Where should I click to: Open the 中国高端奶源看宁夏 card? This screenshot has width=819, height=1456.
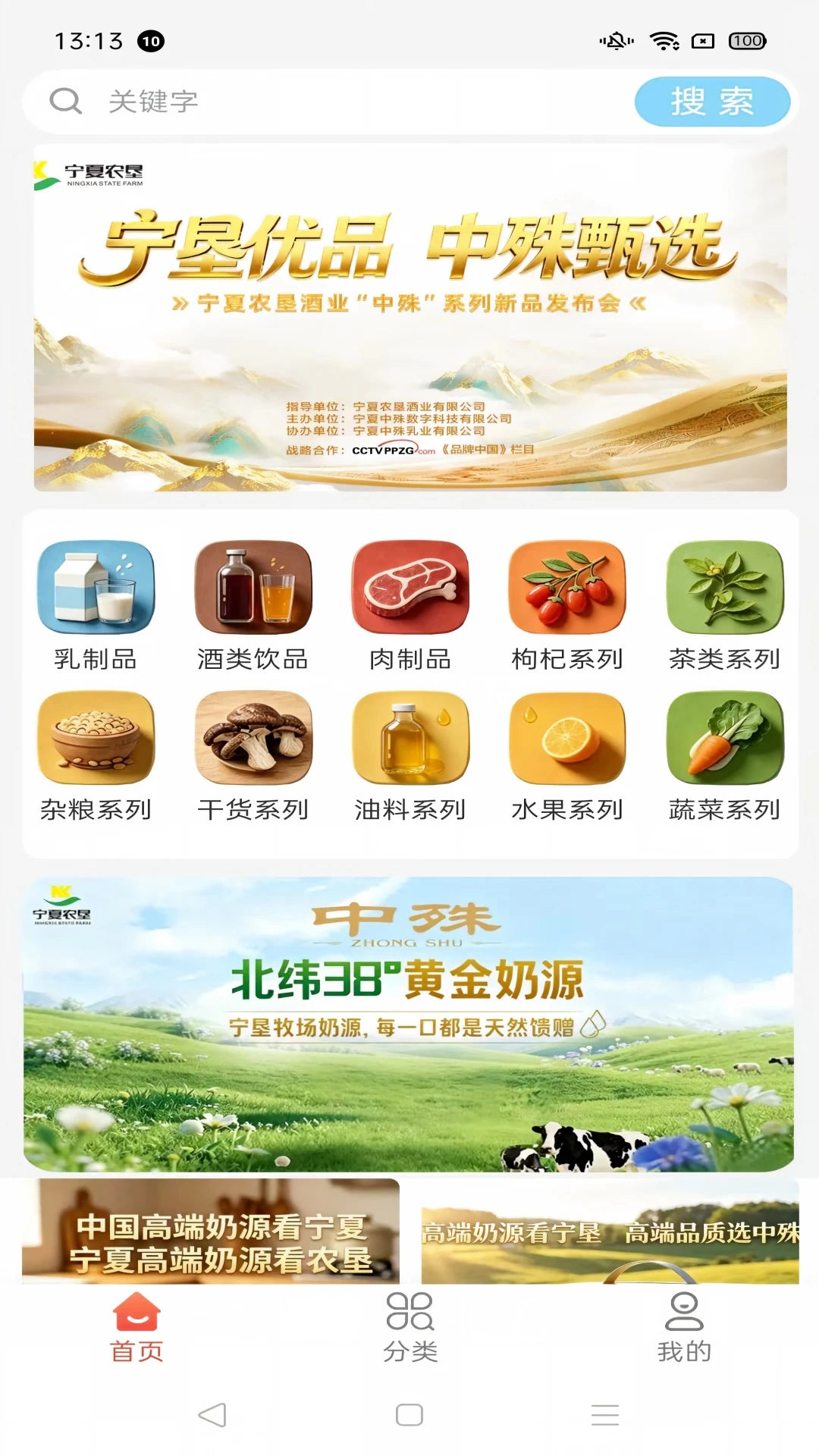click(x=211, y=1231)
